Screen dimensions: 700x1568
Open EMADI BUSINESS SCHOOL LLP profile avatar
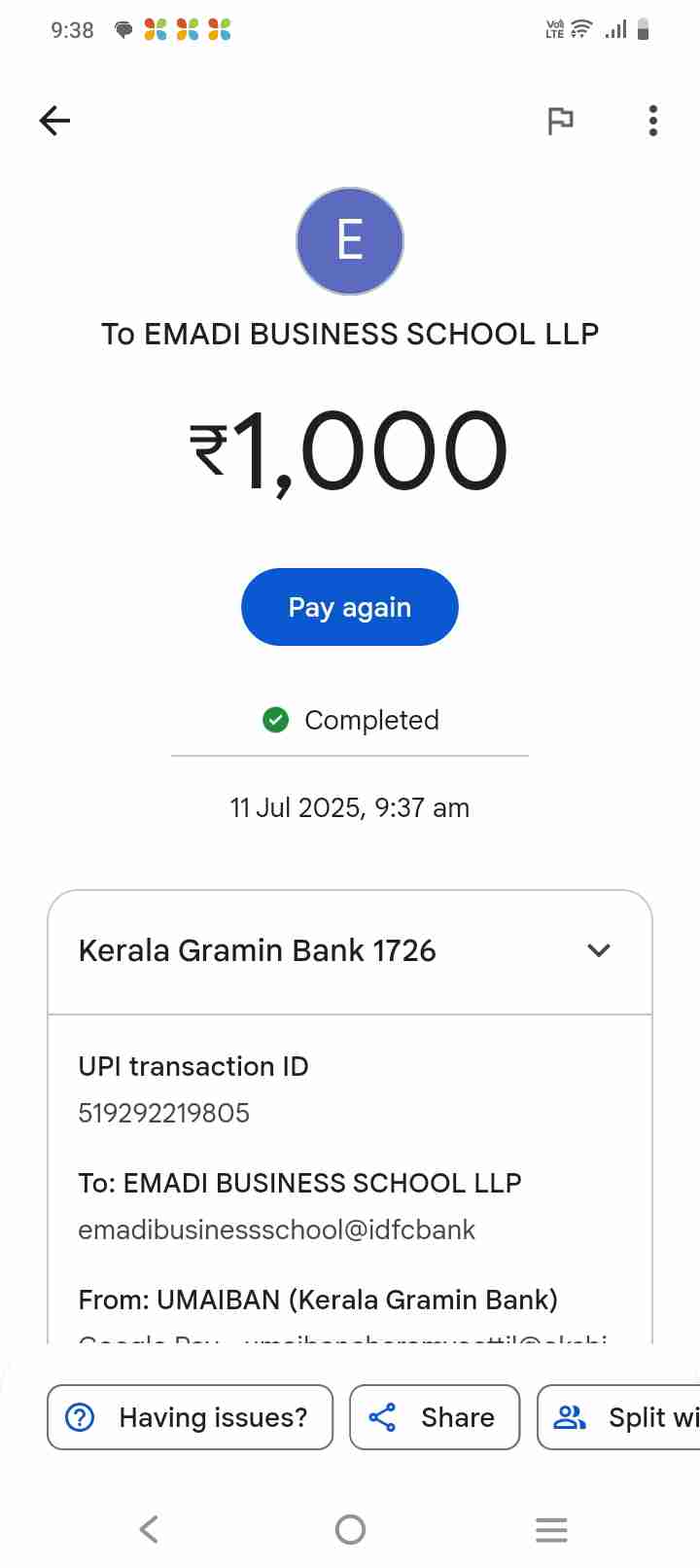(350, 241)
